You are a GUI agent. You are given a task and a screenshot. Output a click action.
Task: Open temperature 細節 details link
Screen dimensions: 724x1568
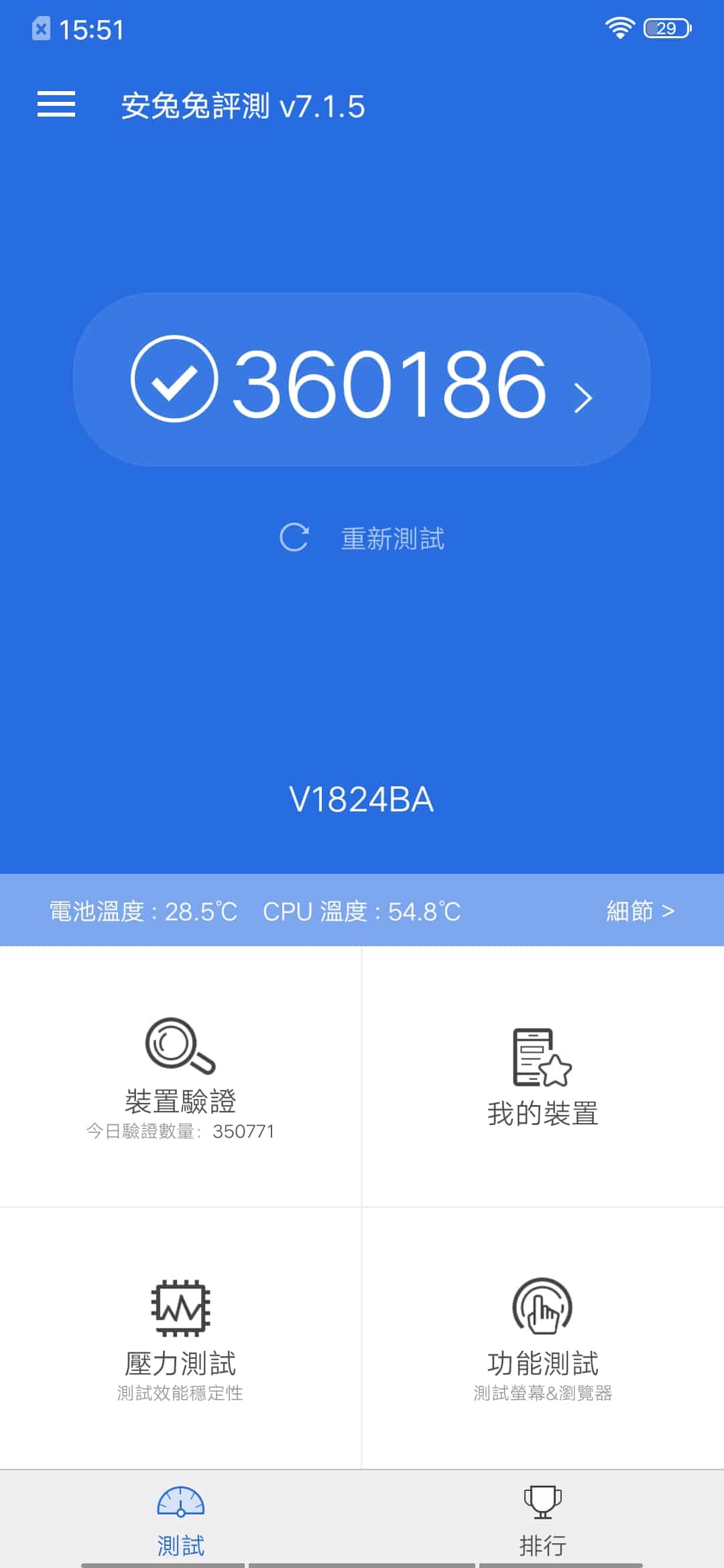tap(640, 911)
